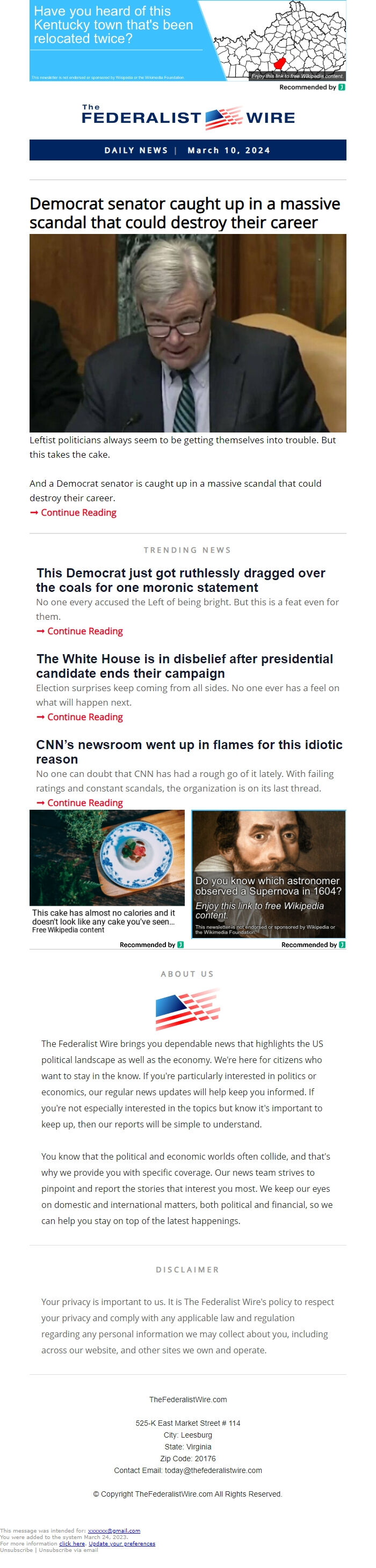Continue reading the CNN newsroom story

coord(85,803)
